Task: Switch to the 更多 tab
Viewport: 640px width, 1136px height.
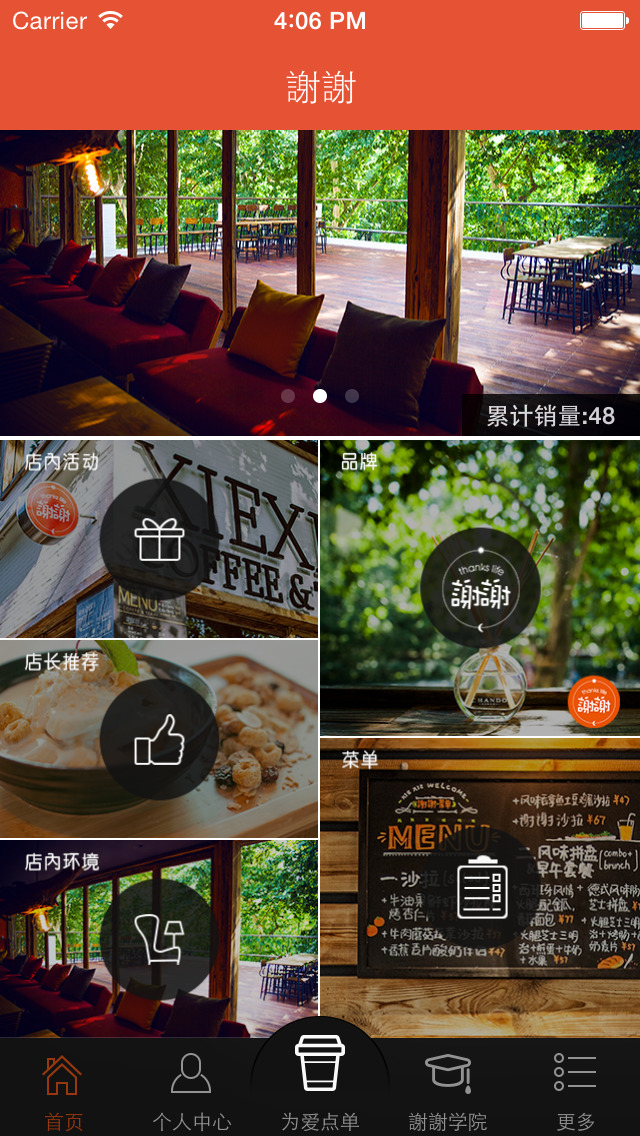Action: click(575, 1090)
